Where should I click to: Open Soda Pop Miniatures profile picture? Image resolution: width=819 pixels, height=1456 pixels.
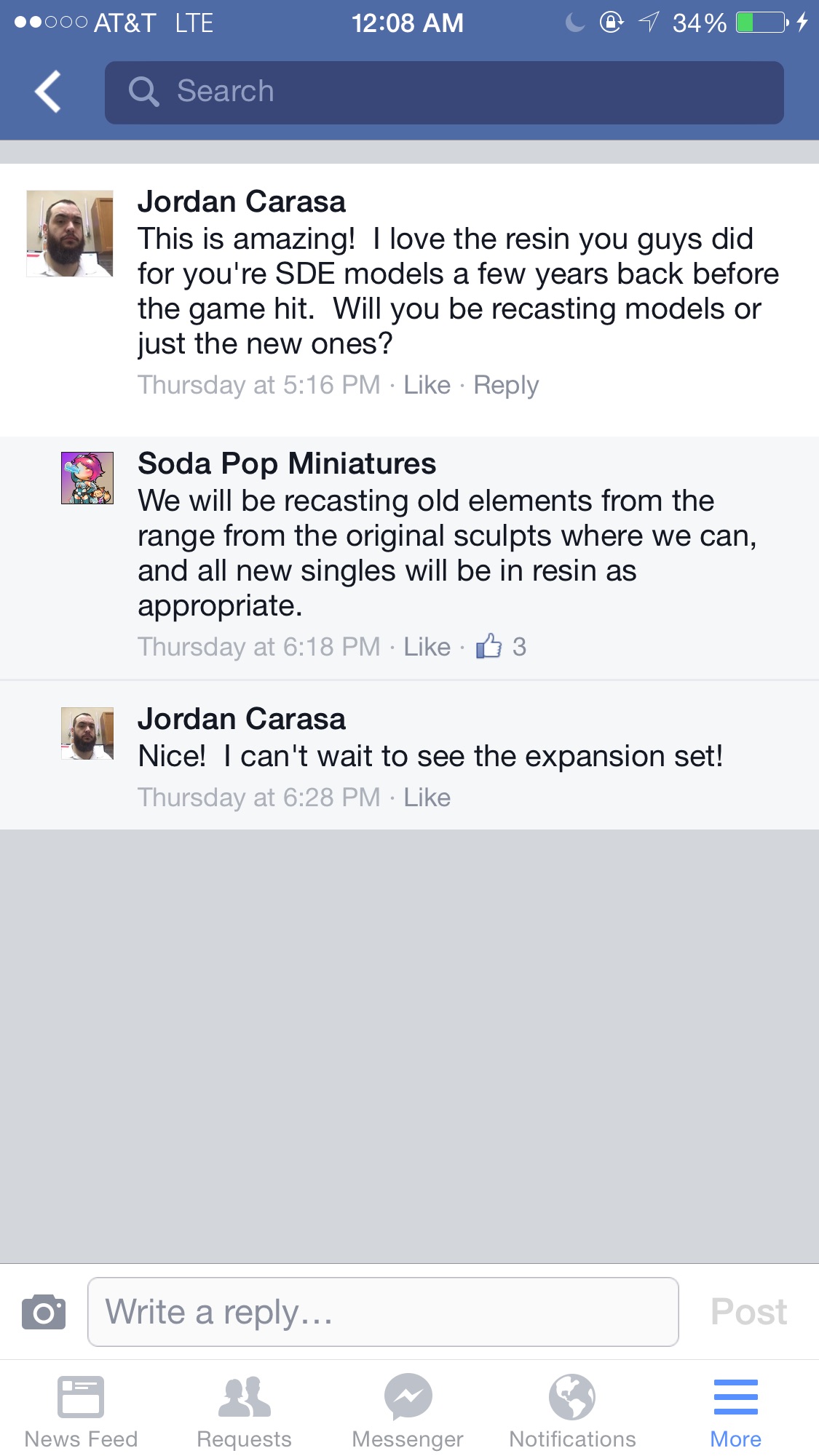pyautogui.click(x=87, y=478)
